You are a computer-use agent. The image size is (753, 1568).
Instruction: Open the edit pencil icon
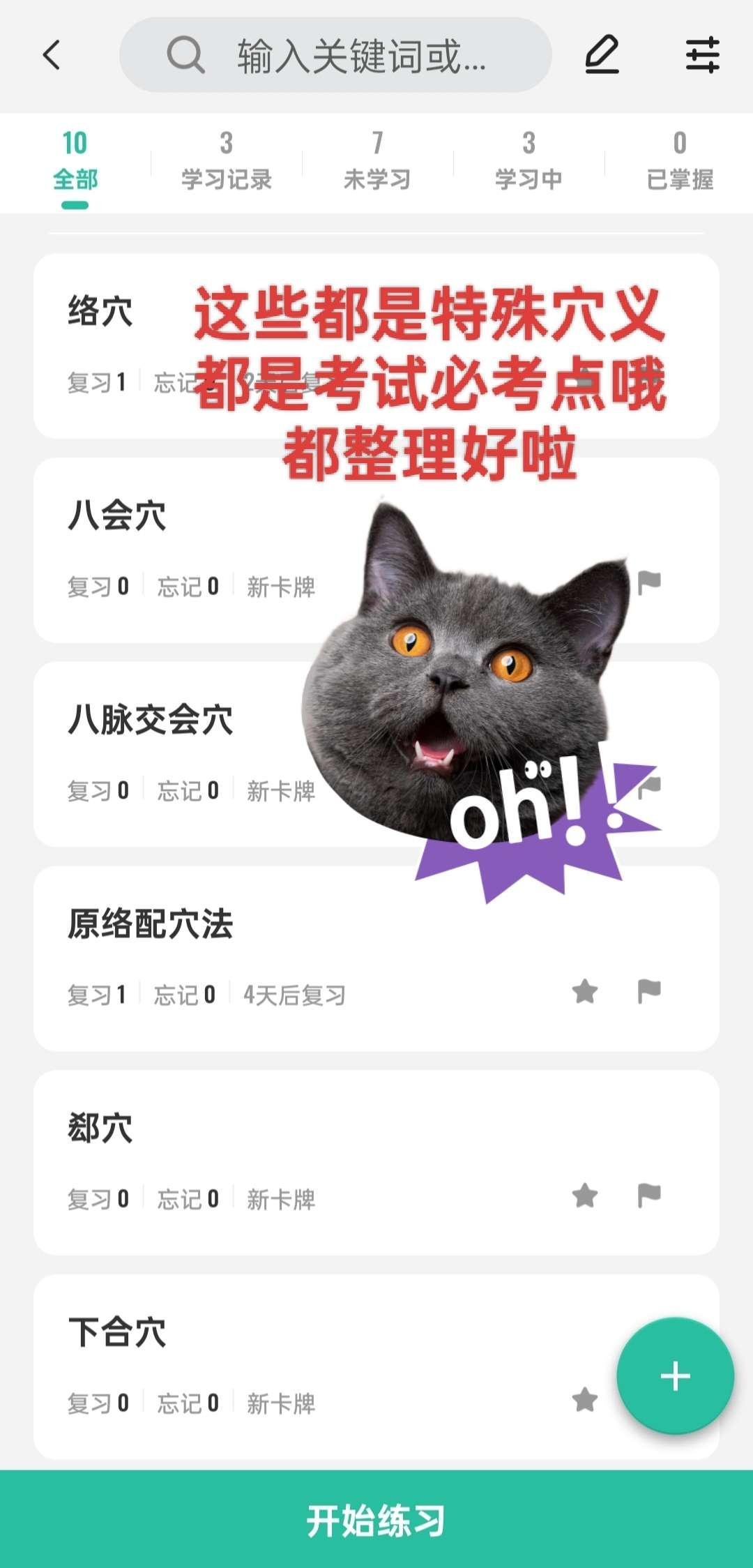click(602, 55)
